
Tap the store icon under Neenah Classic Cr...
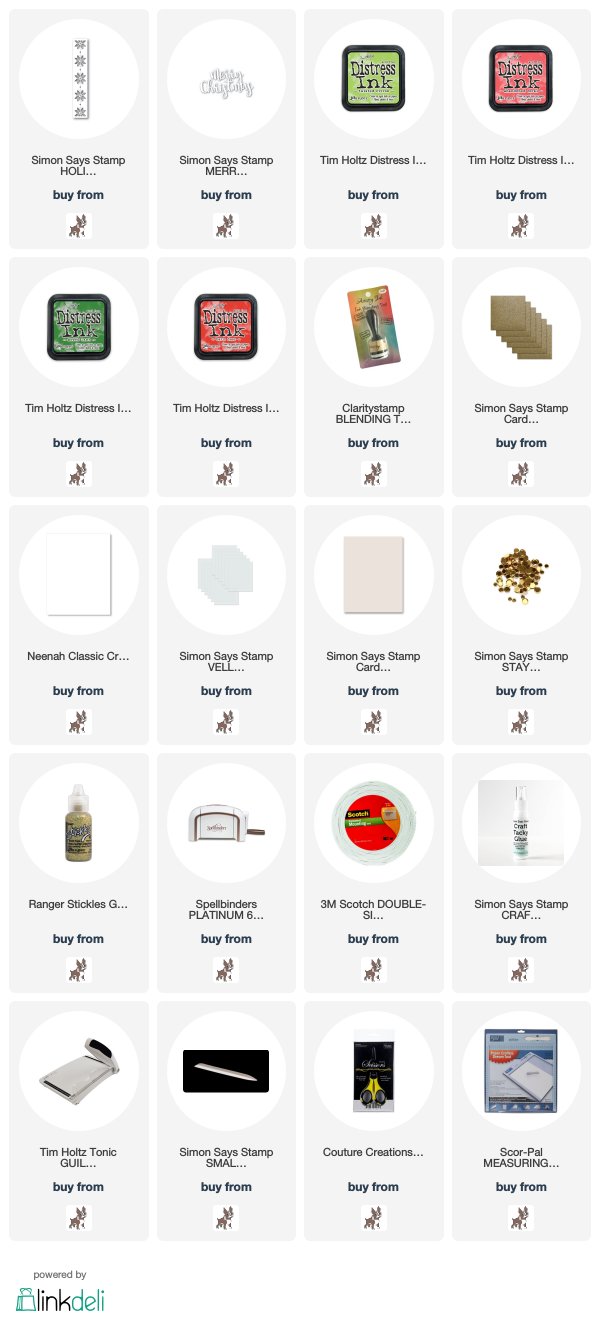(x=78, y=722)
